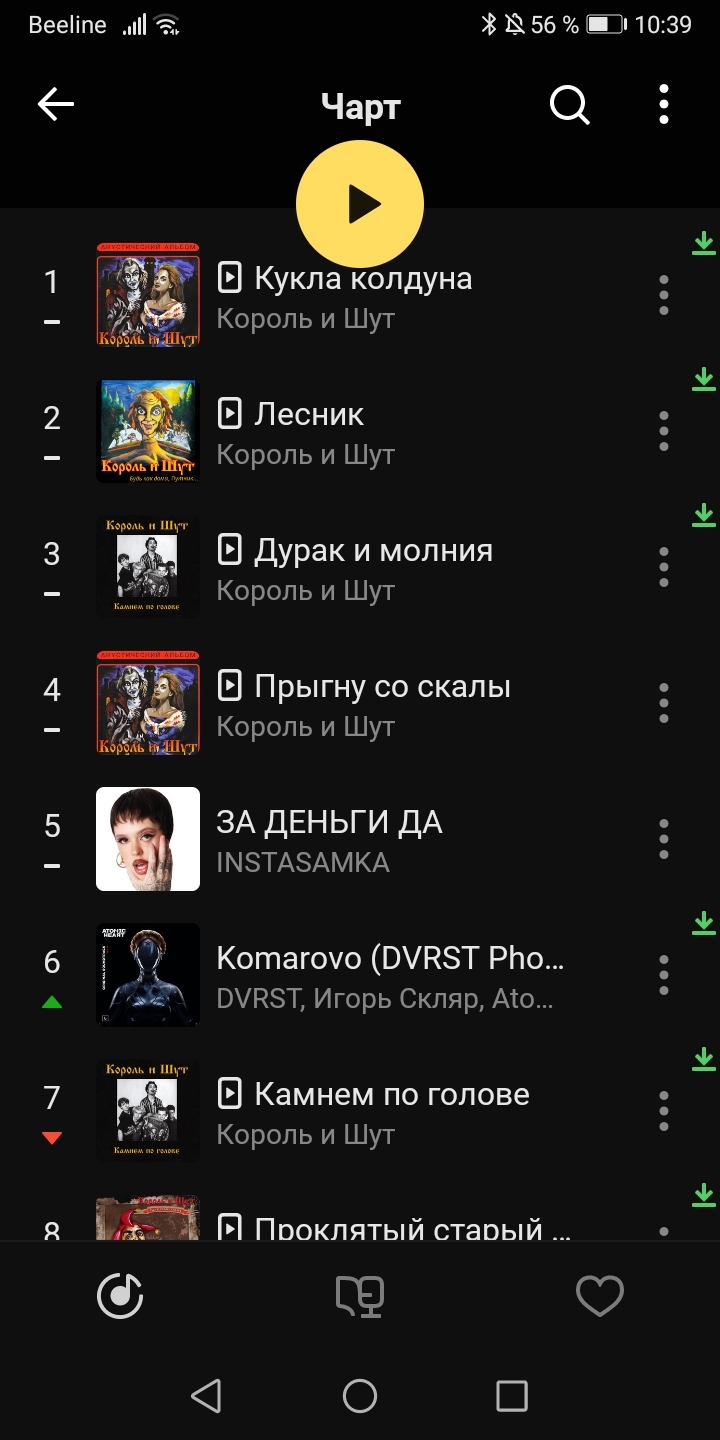The height and width of the screenshot is (1440, 720).
Task: Play the Komarovo track by DVRST
Action: coord(390,958)
